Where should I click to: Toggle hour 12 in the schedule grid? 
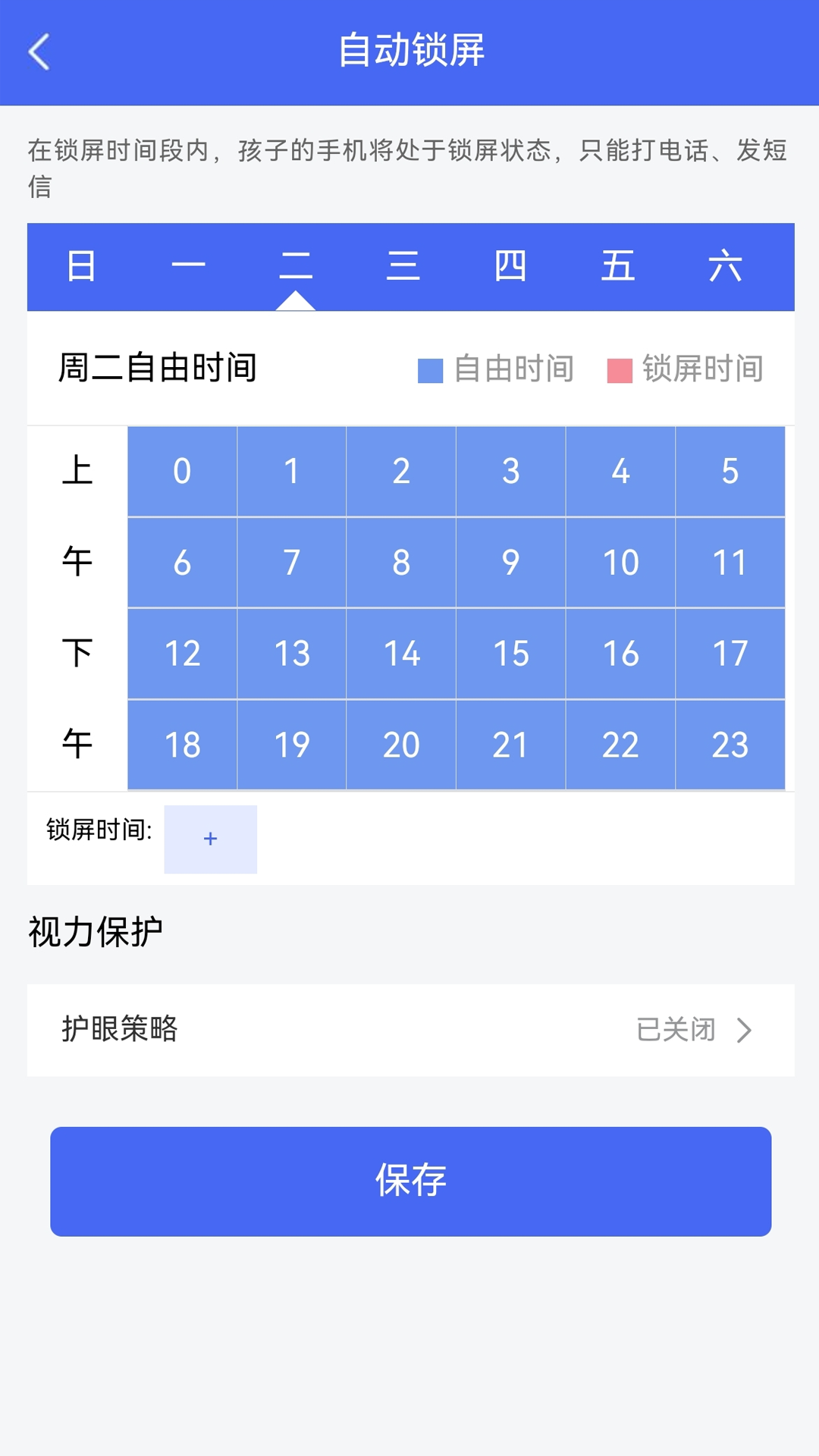click(182, 654)
